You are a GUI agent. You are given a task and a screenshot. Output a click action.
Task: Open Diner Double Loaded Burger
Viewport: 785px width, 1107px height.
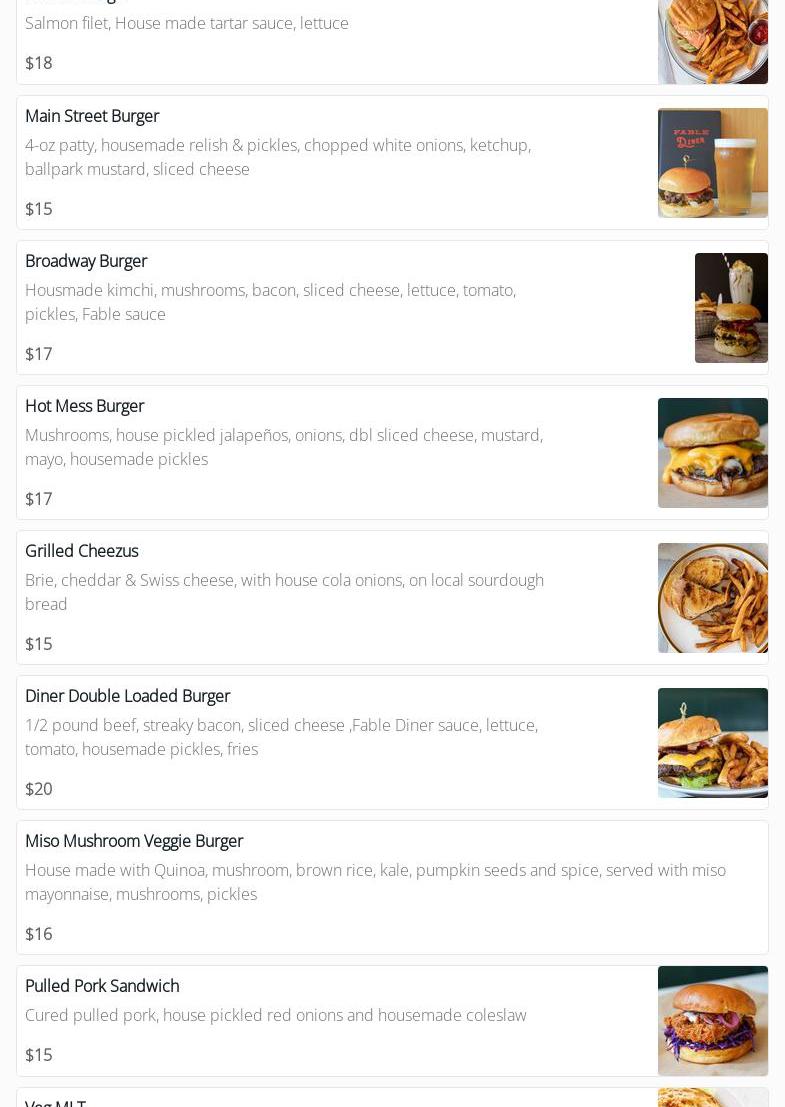coord(127,696)
